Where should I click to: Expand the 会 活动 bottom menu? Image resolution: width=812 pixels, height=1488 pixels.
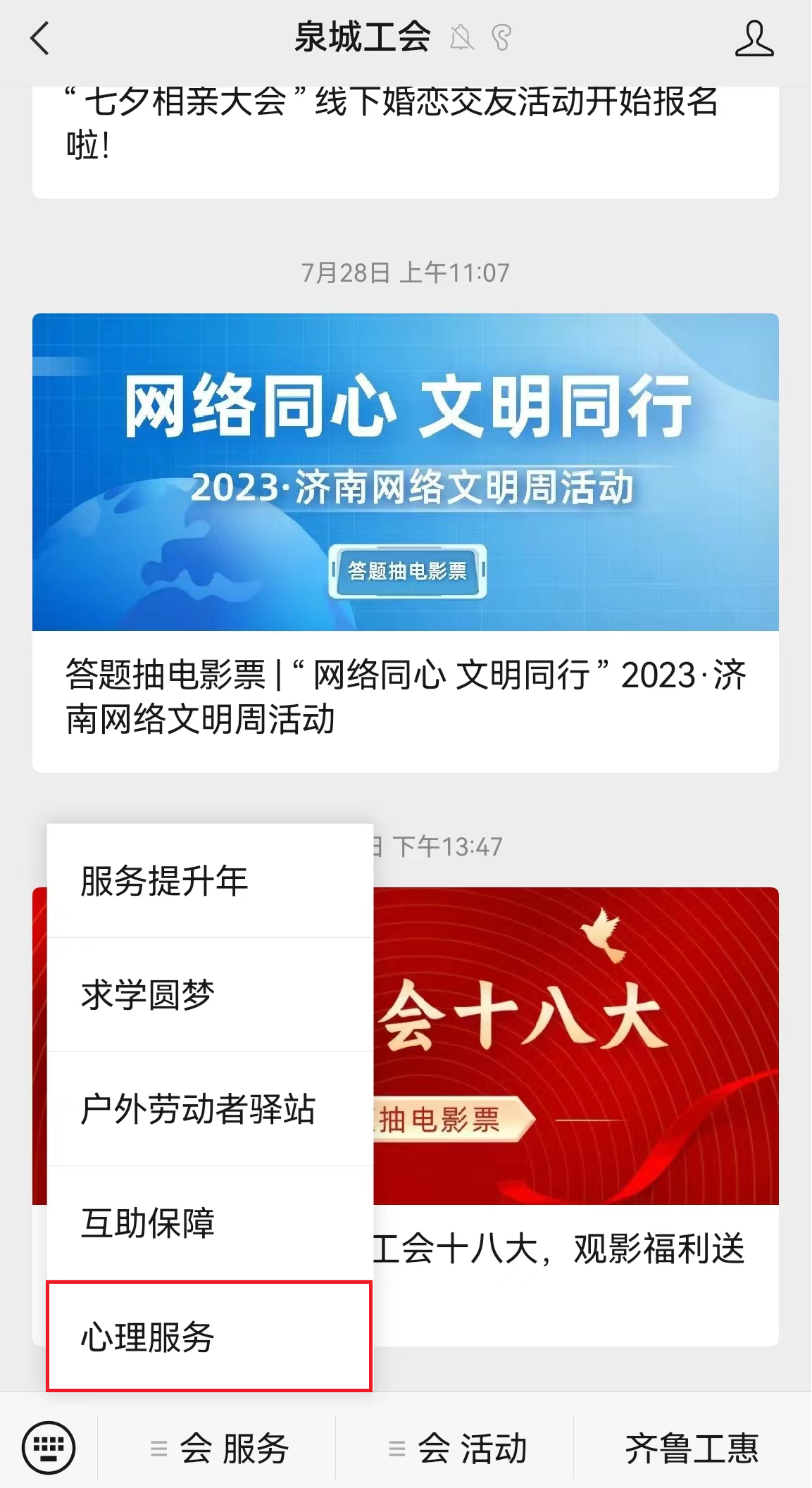pos(456,1448)
